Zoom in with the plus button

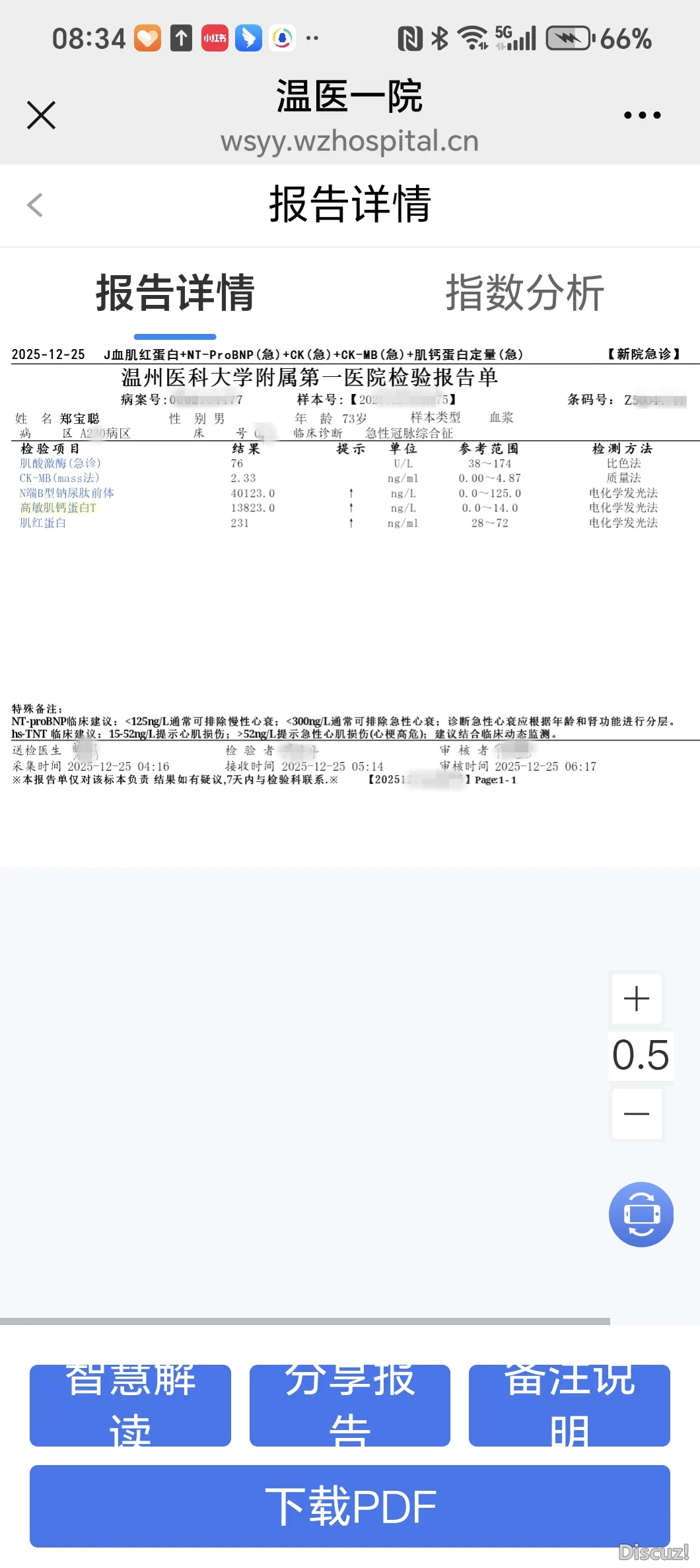point(637,998)
